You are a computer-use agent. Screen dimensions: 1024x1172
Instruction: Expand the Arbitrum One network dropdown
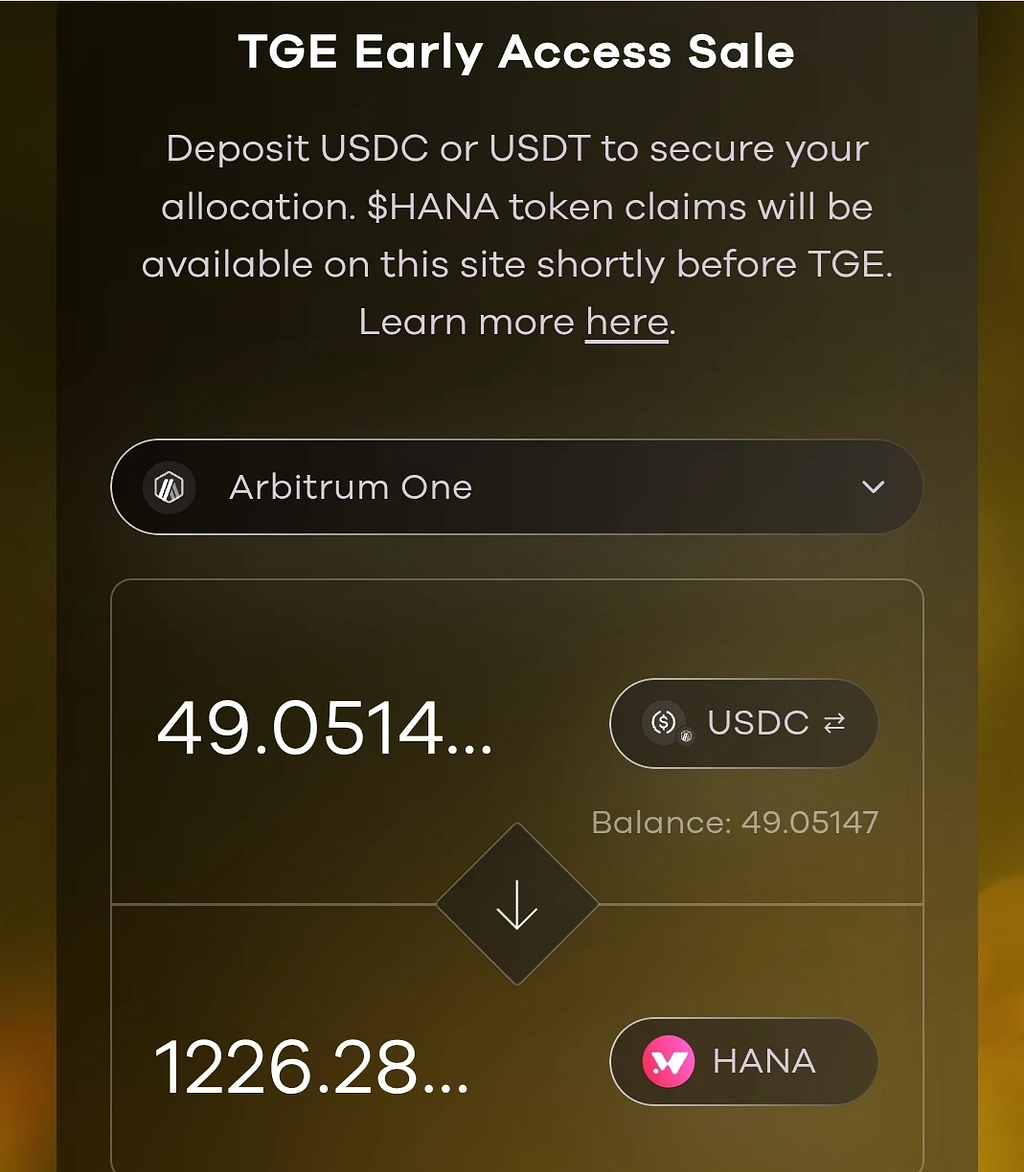click(x=516, y=487)
